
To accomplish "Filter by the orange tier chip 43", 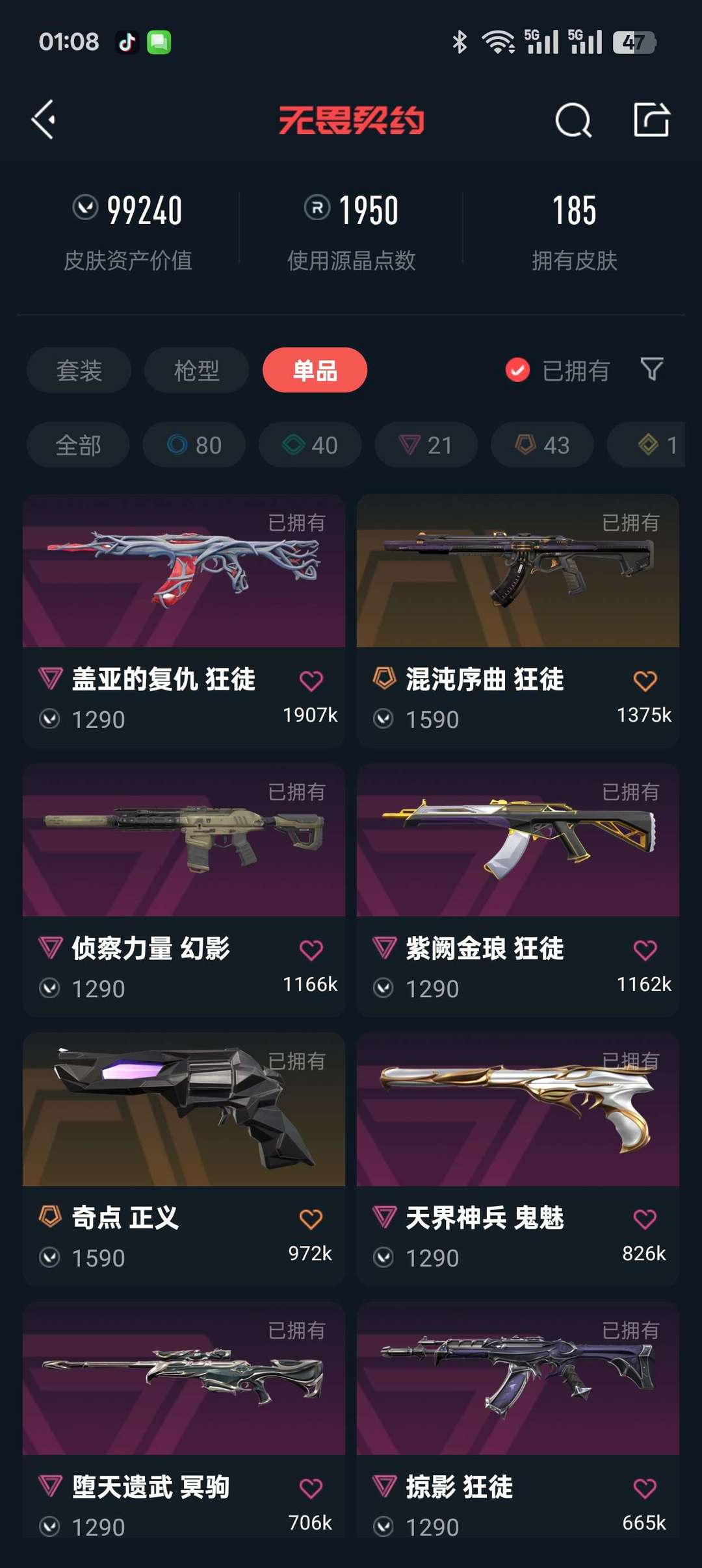I will click(x=542, y=445).
